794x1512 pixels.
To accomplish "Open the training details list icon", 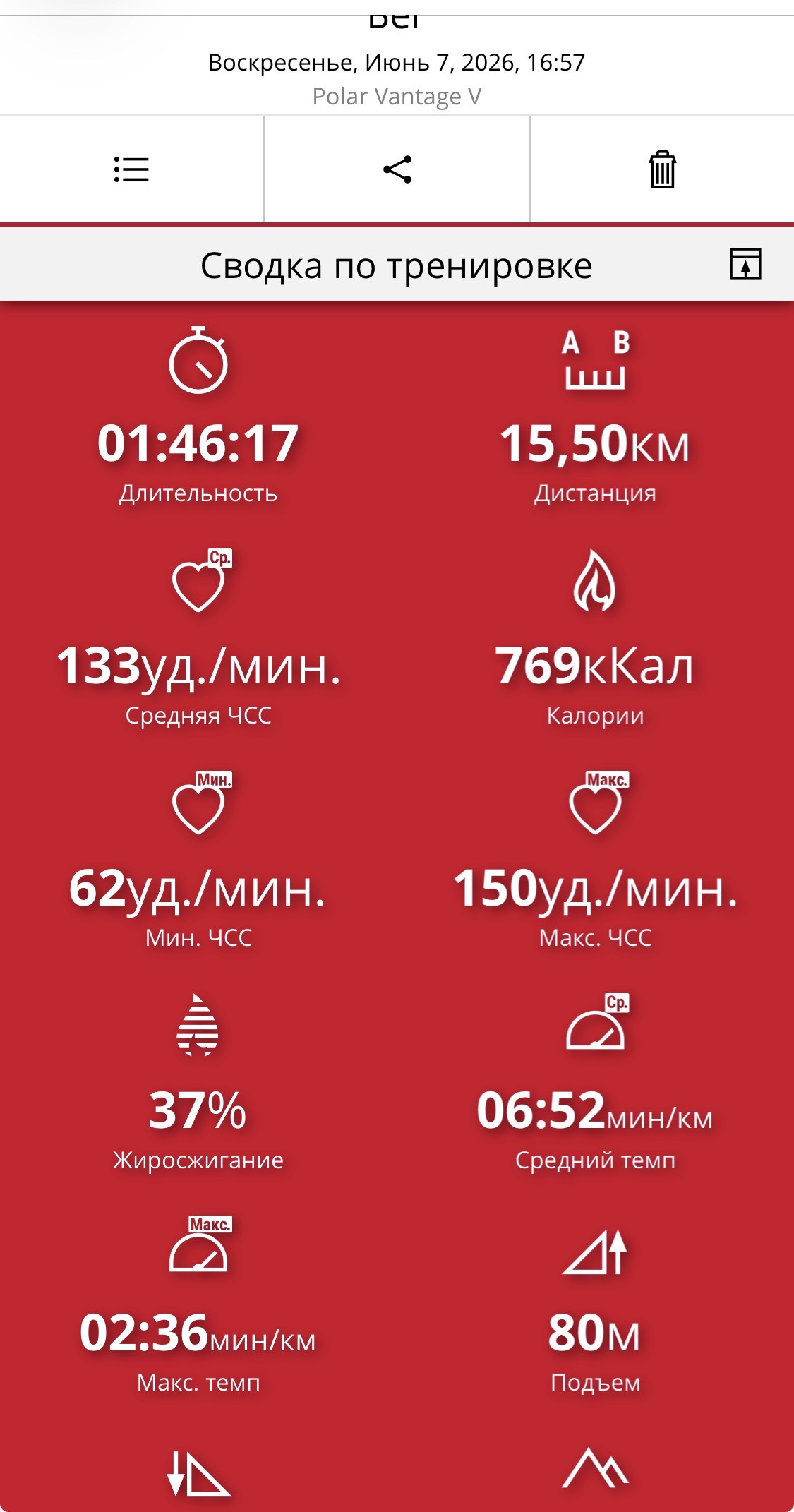I will pyautogui.click(x=131, y=169).
